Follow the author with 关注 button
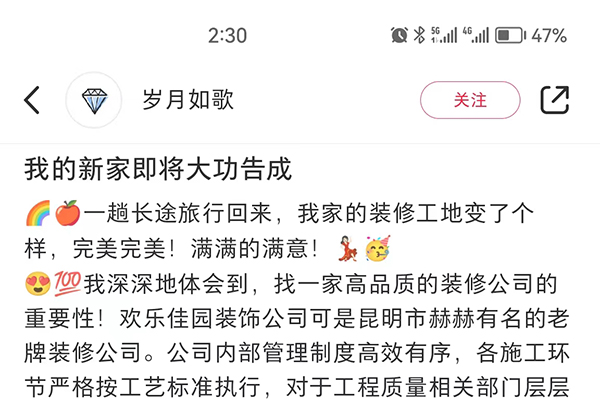This screenshot has height=400, width=600. click(470, 100)
